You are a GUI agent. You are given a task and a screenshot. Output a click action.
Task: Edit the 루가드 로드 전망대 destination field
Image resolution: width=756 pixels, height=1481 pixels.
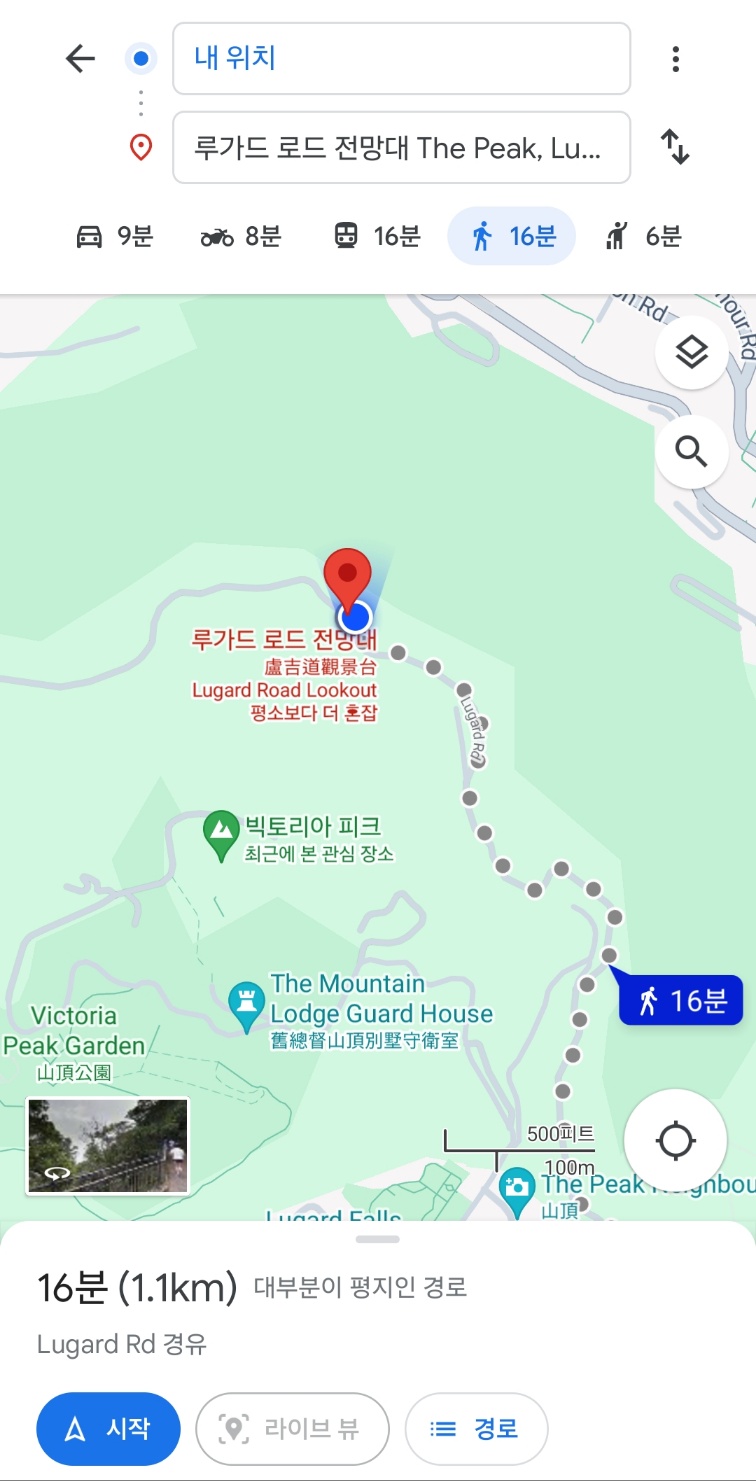pyautogui.click(x=400, y=148)
